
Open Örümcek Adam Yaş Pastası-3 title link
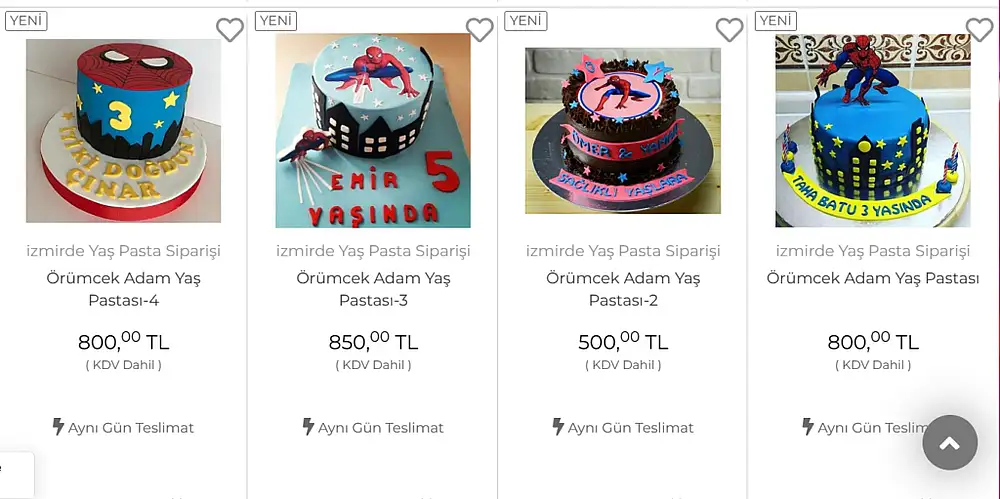pyautogui.click(x=373, y=289)
